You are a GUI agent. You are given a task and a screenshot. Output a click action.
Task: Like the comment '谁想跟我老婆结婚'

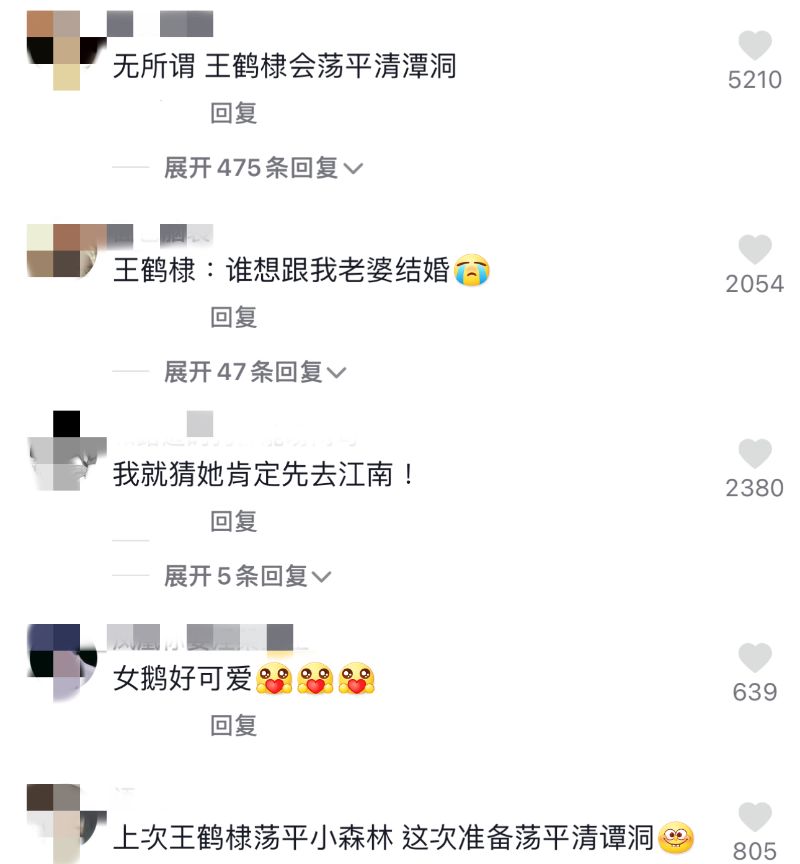coord(755,250)
